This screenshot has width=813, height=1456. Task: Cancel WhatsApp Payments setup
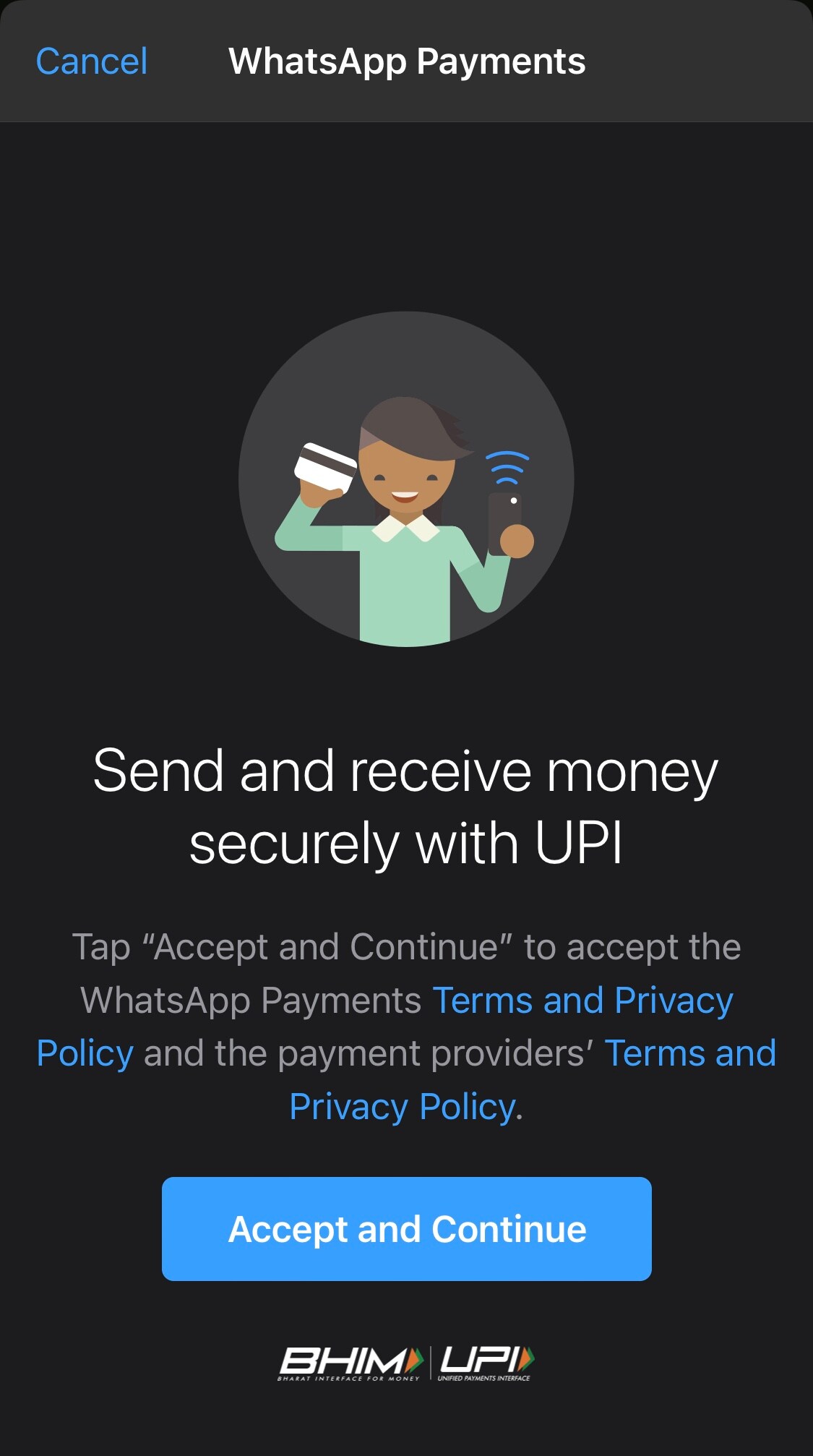coord(92,61)
